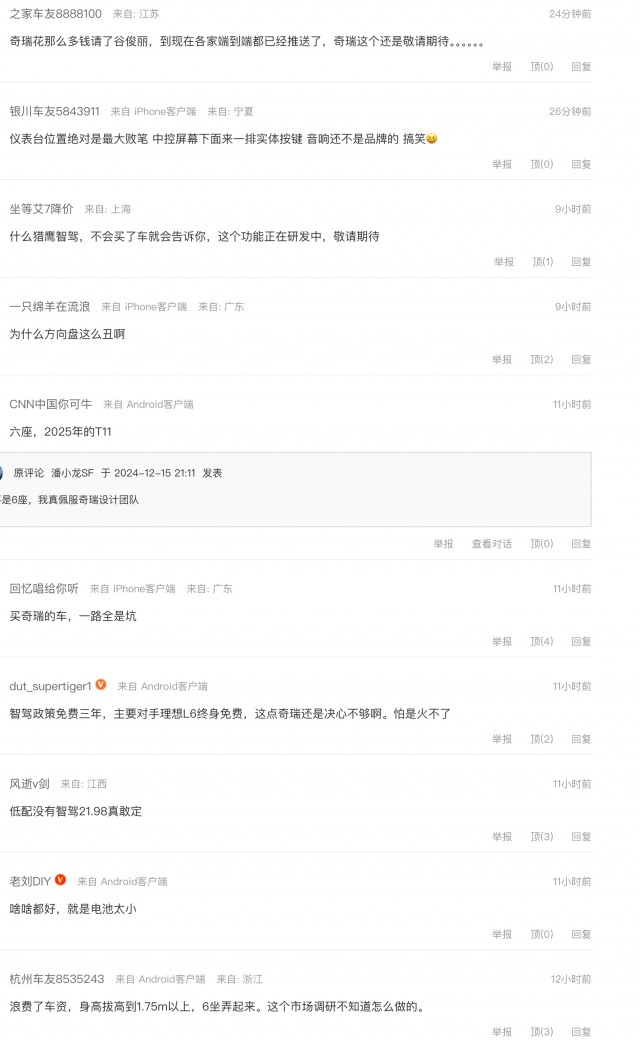
Task: Open quoted commenter 潘小龙SF's profile
Action: pos(72,473)
